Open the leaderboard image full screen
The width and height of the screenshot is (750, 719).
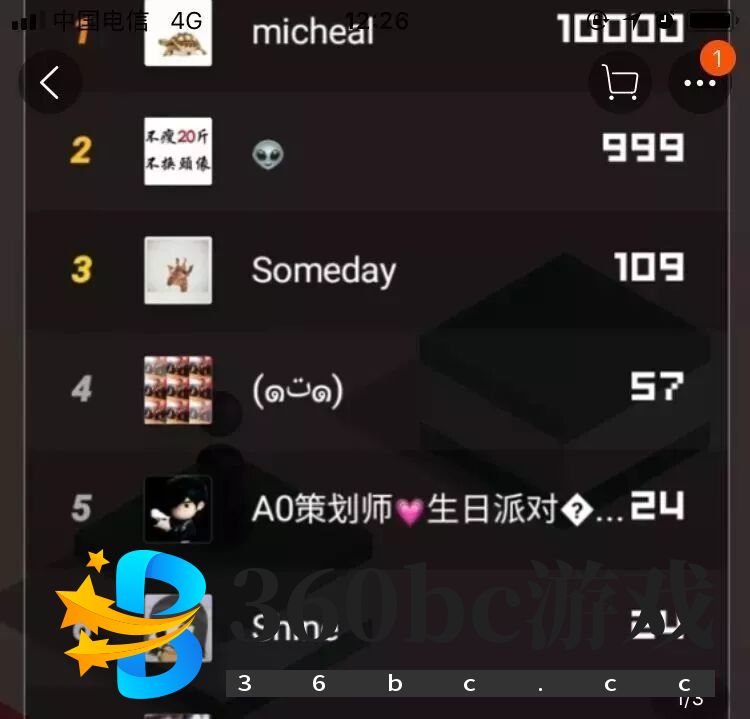pyautogui.click(x=375, y=380)
